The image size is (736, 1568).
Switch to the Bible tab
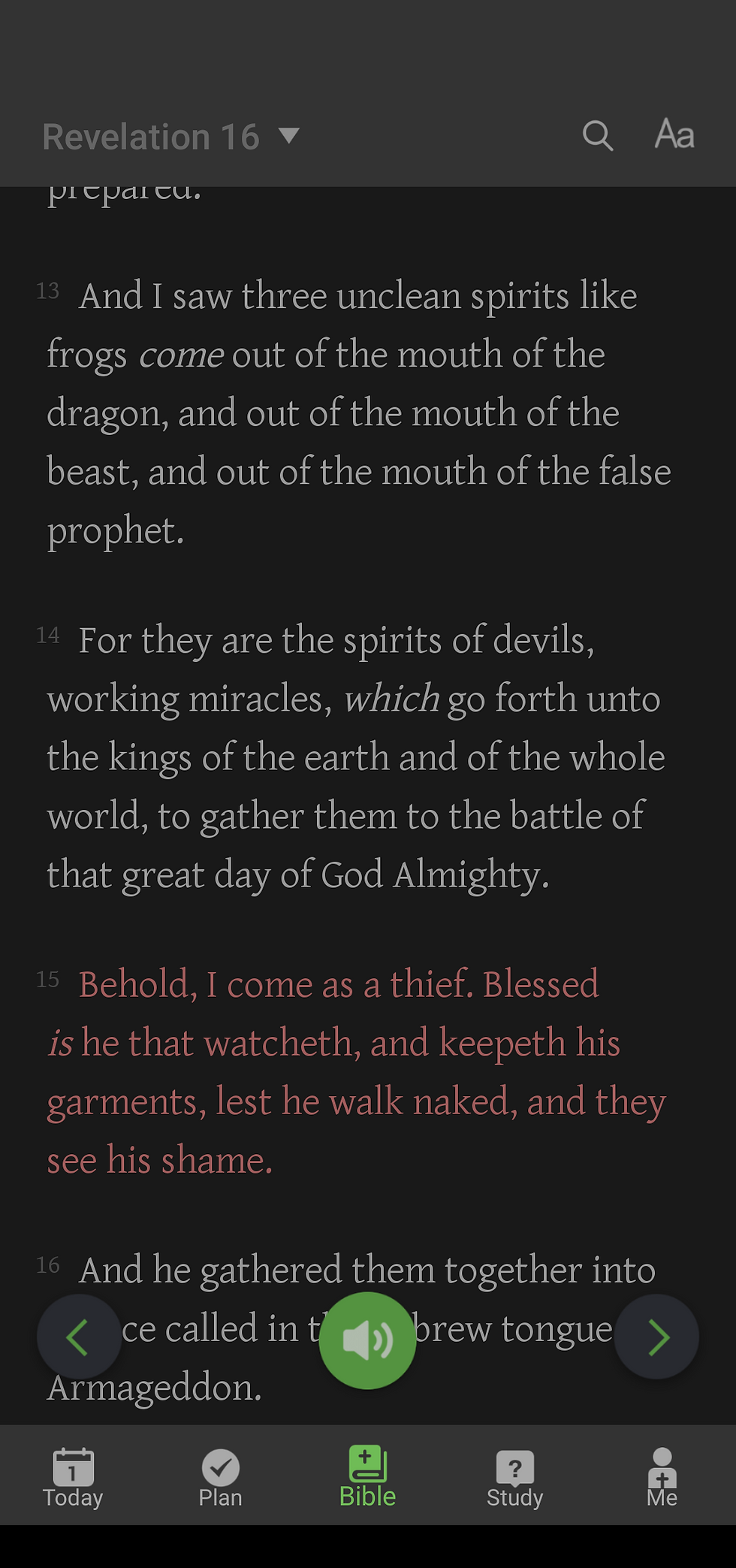pyautogui.click(x=367, y=1477)
